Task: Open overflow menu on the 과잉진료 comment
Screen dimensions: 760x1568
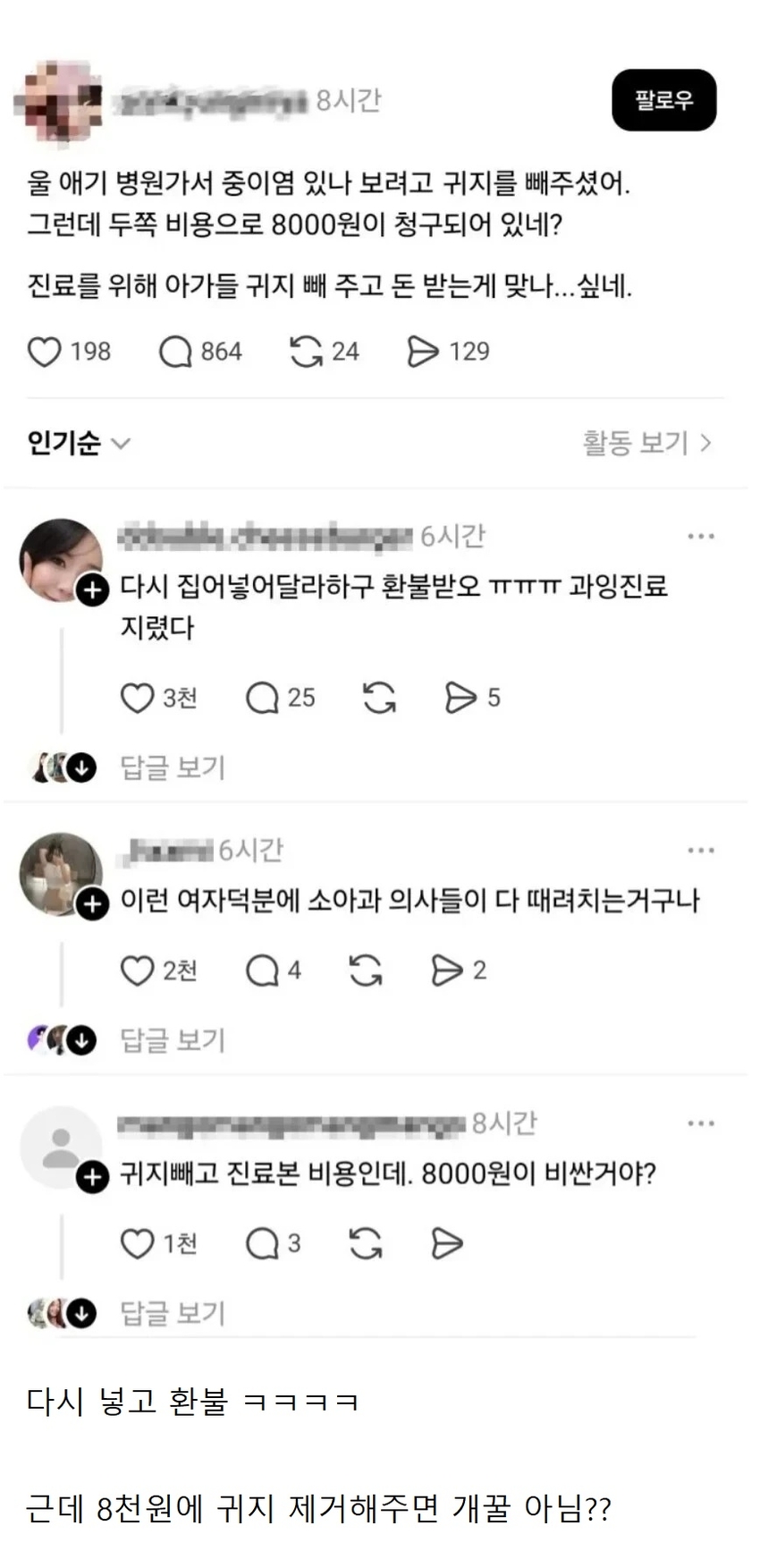Action: point(700,537)
